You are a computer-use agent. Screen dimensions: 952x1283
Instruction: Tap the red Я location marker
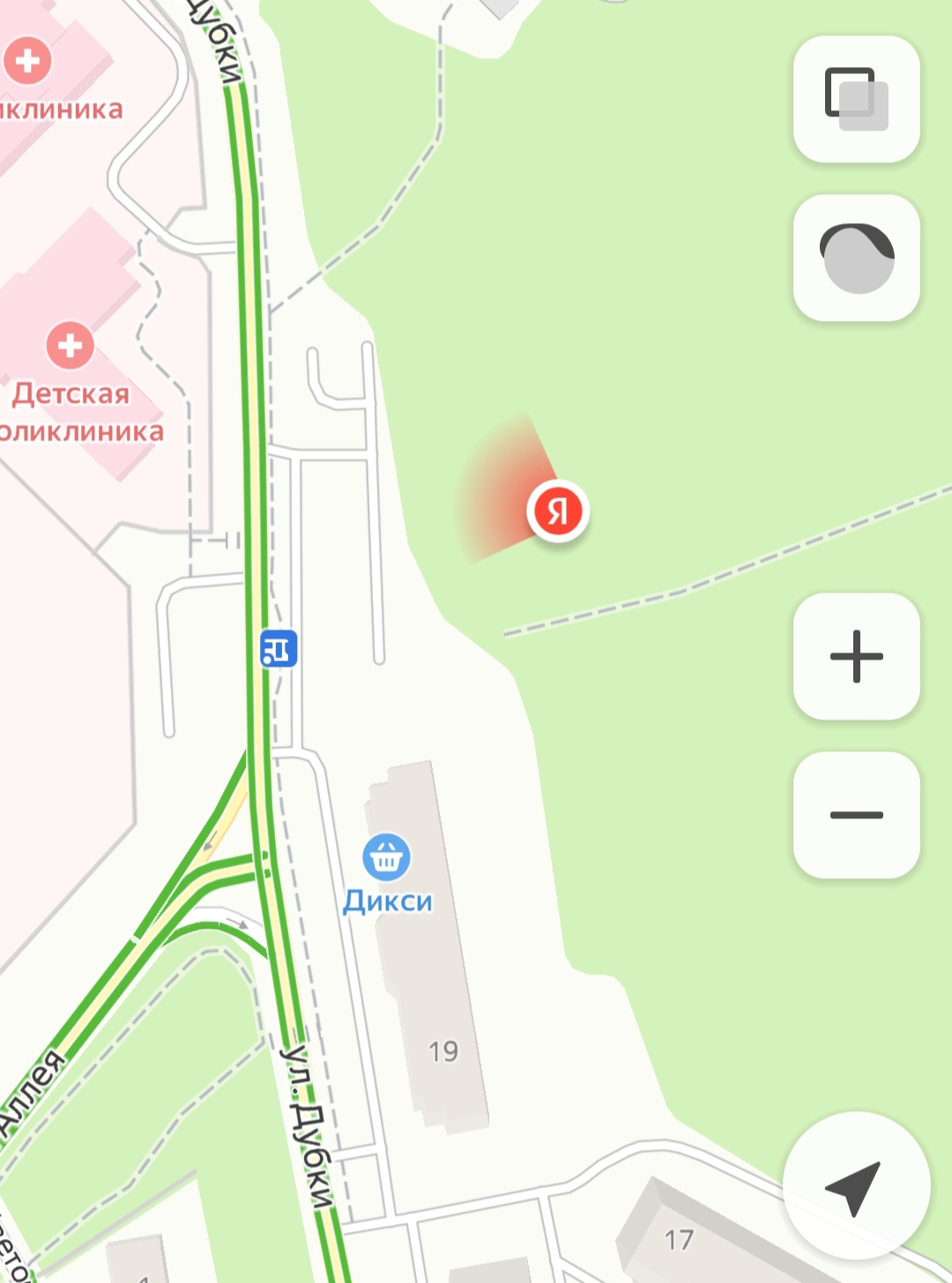[x=558, y=511]
